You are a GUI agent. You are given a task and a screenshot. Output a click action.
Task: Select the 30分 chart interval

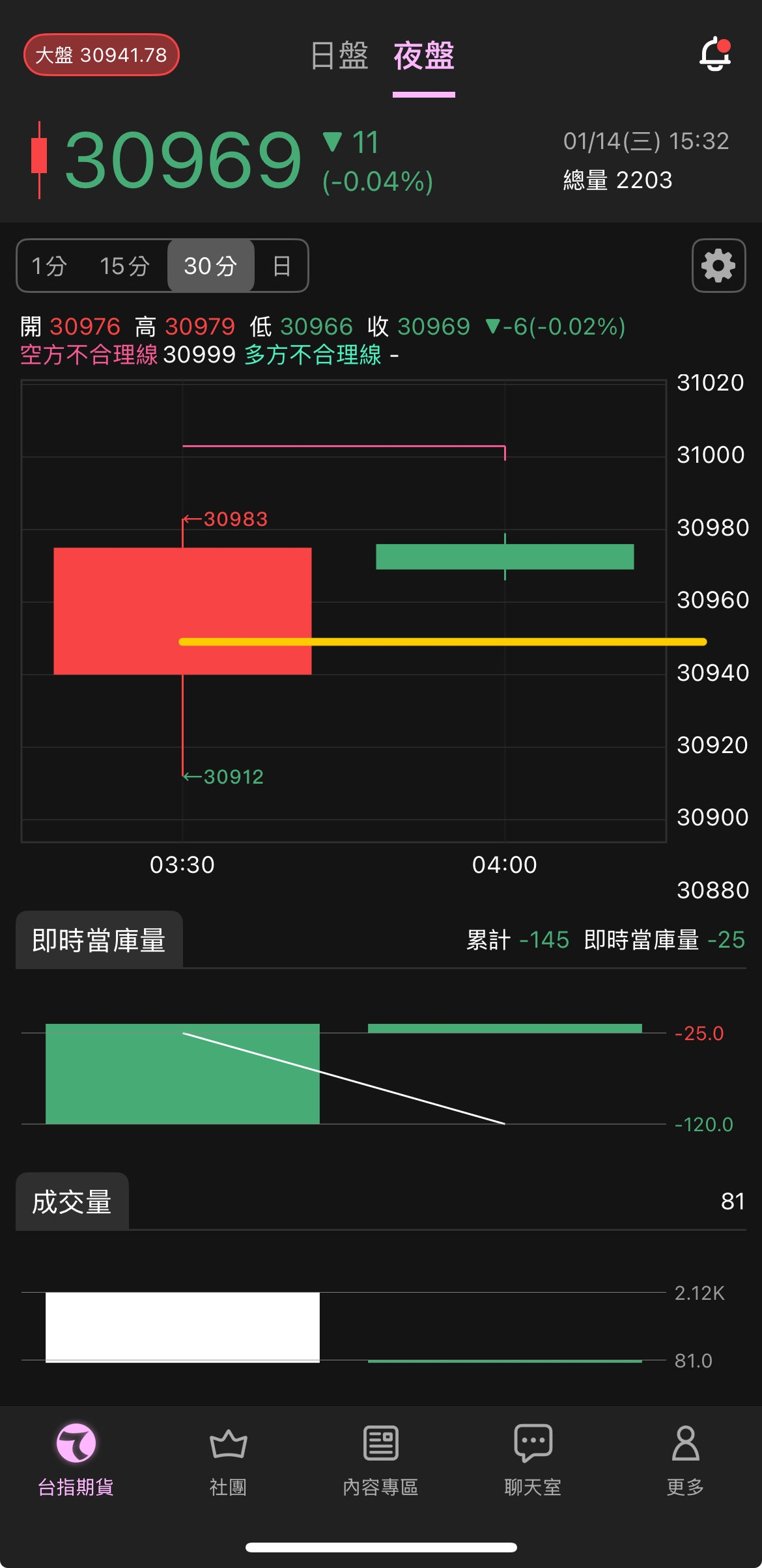210,266
